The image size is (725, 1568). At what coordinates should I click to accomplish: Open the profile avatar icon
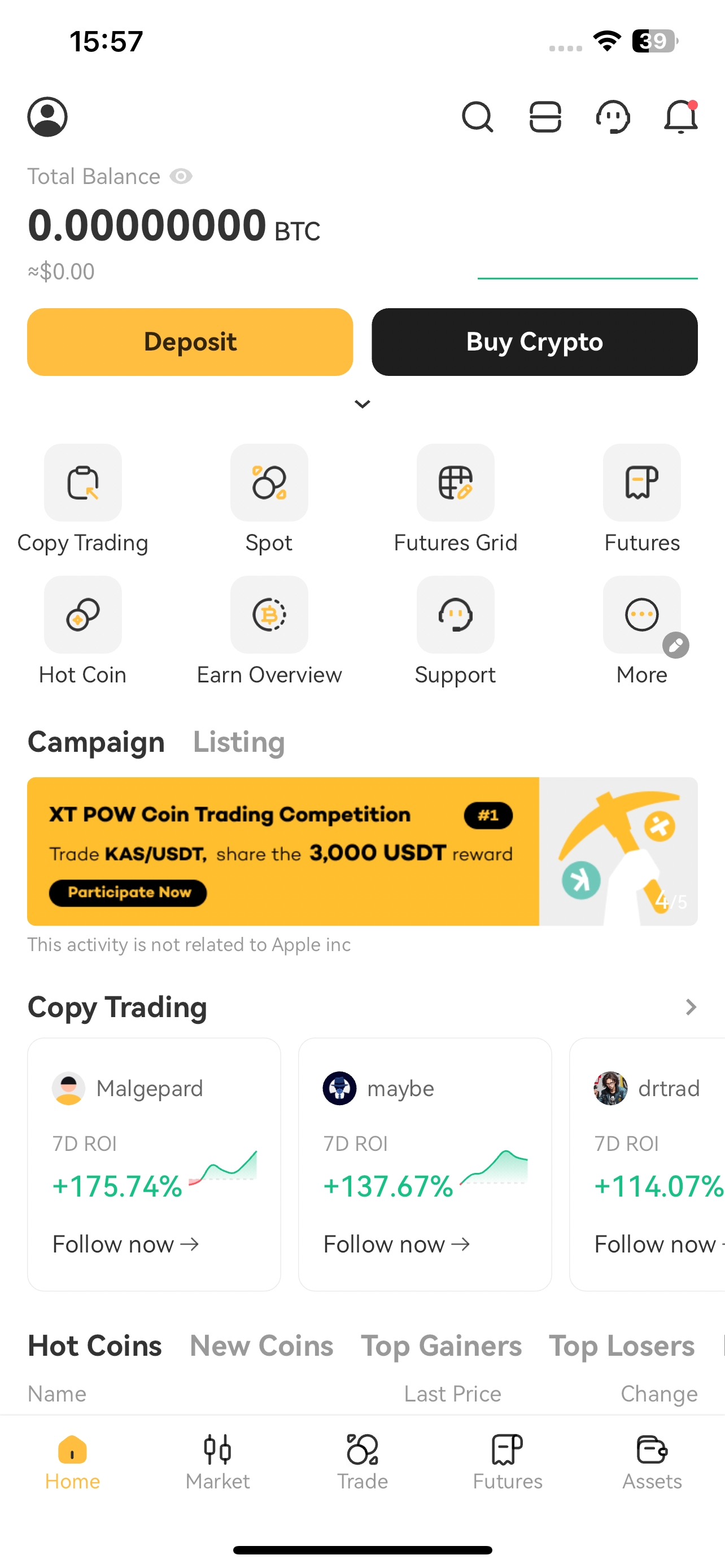point(47,117)
